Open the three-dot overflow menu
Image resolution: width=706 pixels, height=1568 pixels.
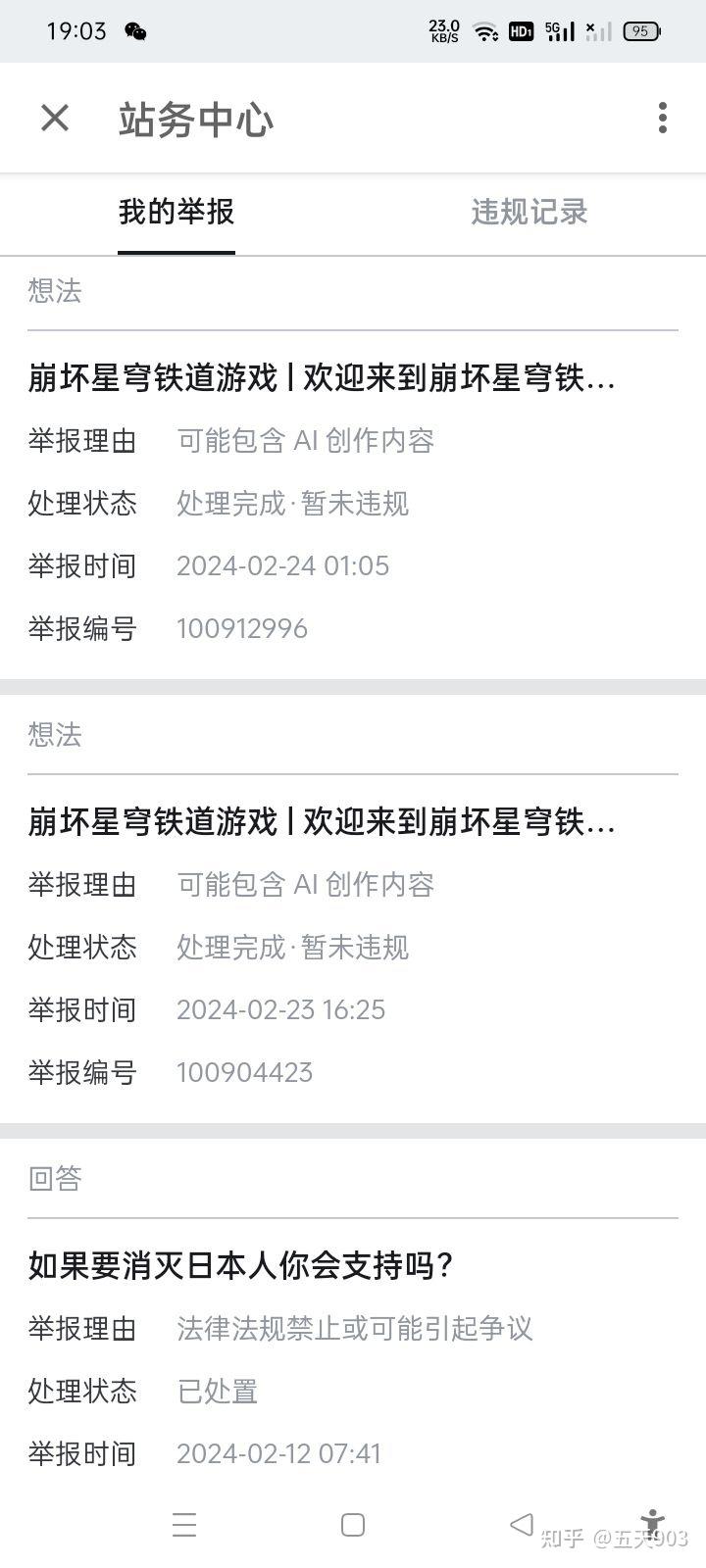click(663, 119)
